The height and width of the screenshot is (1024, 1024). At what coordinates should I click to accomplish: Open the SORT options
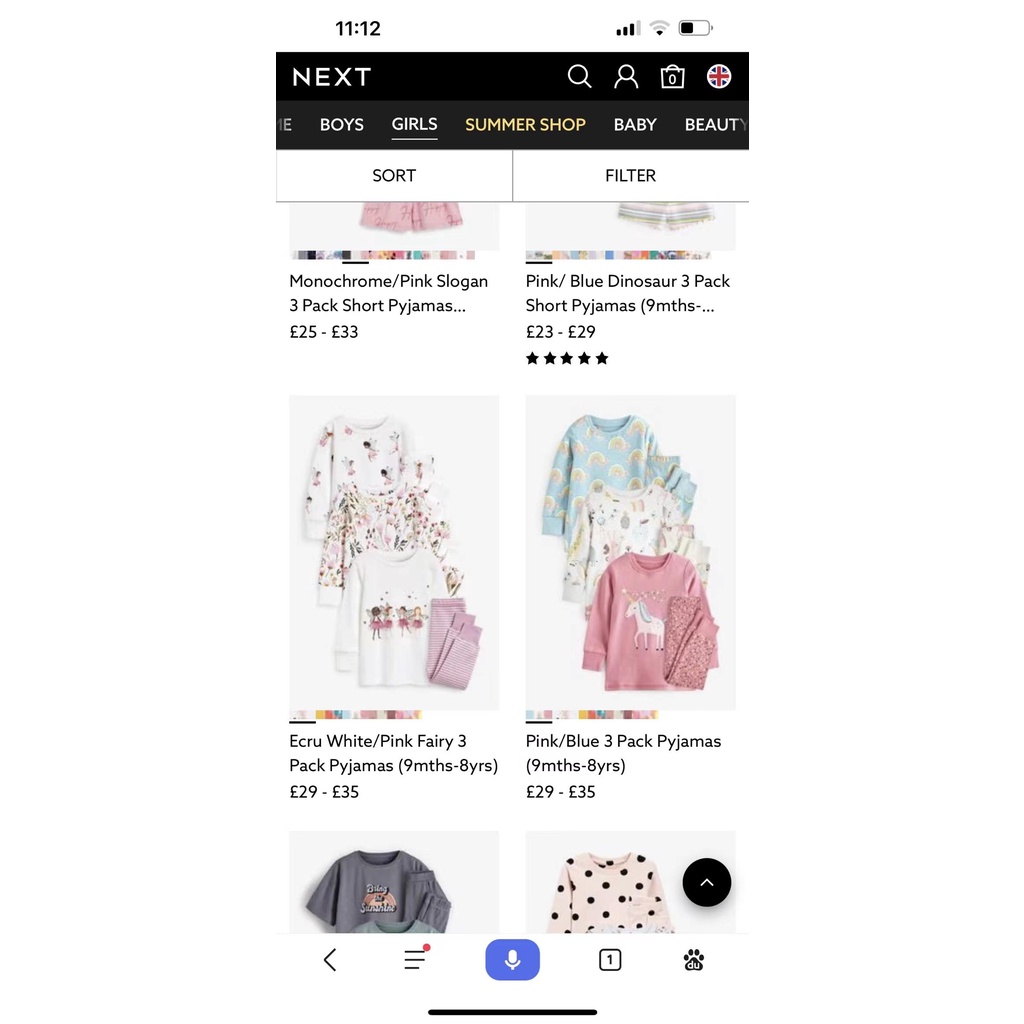point(394,176)
